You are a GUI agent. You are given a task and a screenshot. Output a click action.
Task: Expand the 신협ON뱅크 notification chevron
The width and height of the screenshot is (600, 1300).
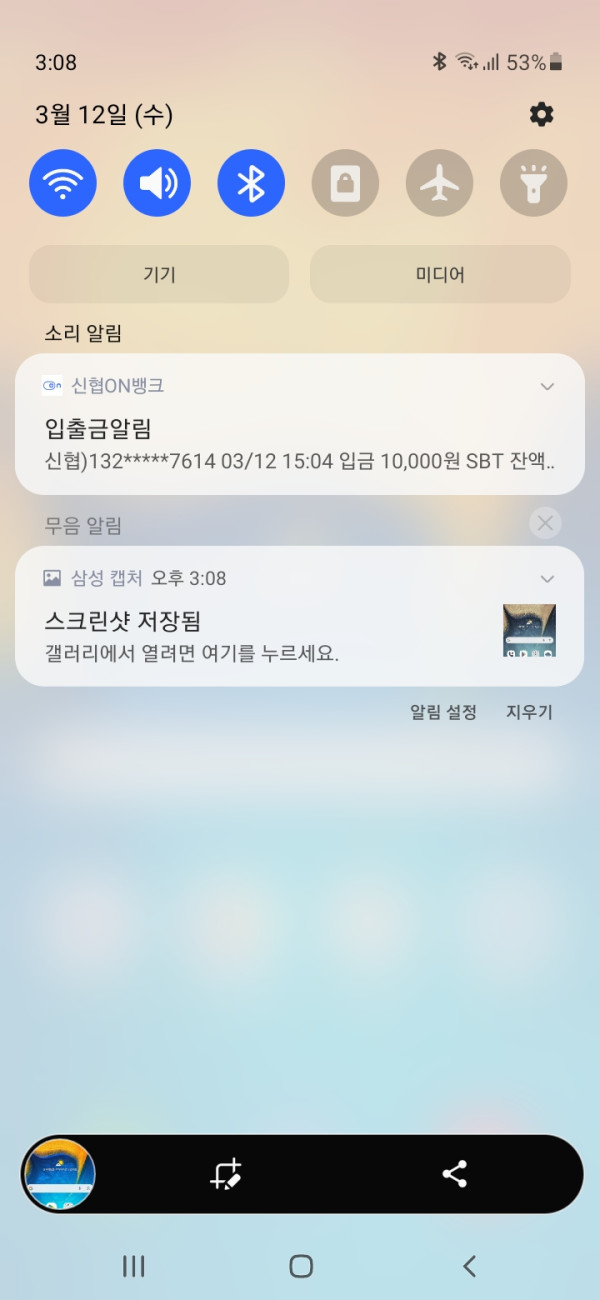[x=547, y=386]
